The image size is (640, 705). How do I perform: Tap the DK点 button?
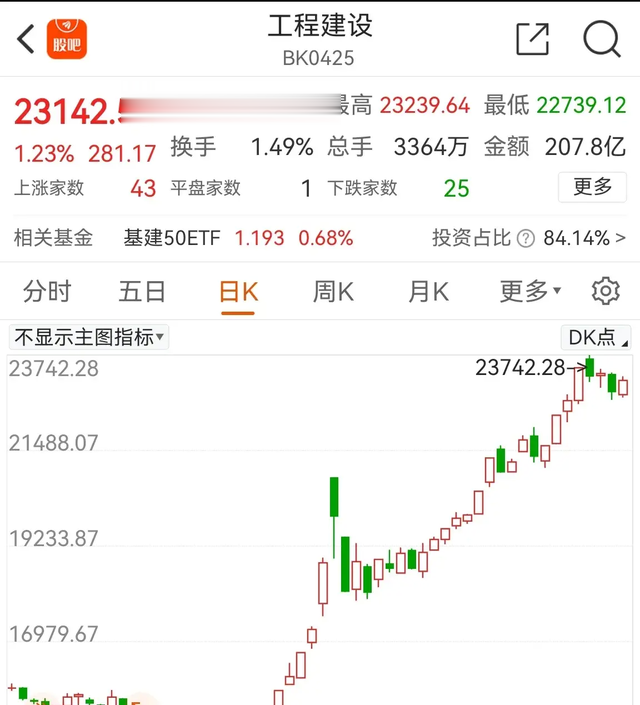pos(594,337)
